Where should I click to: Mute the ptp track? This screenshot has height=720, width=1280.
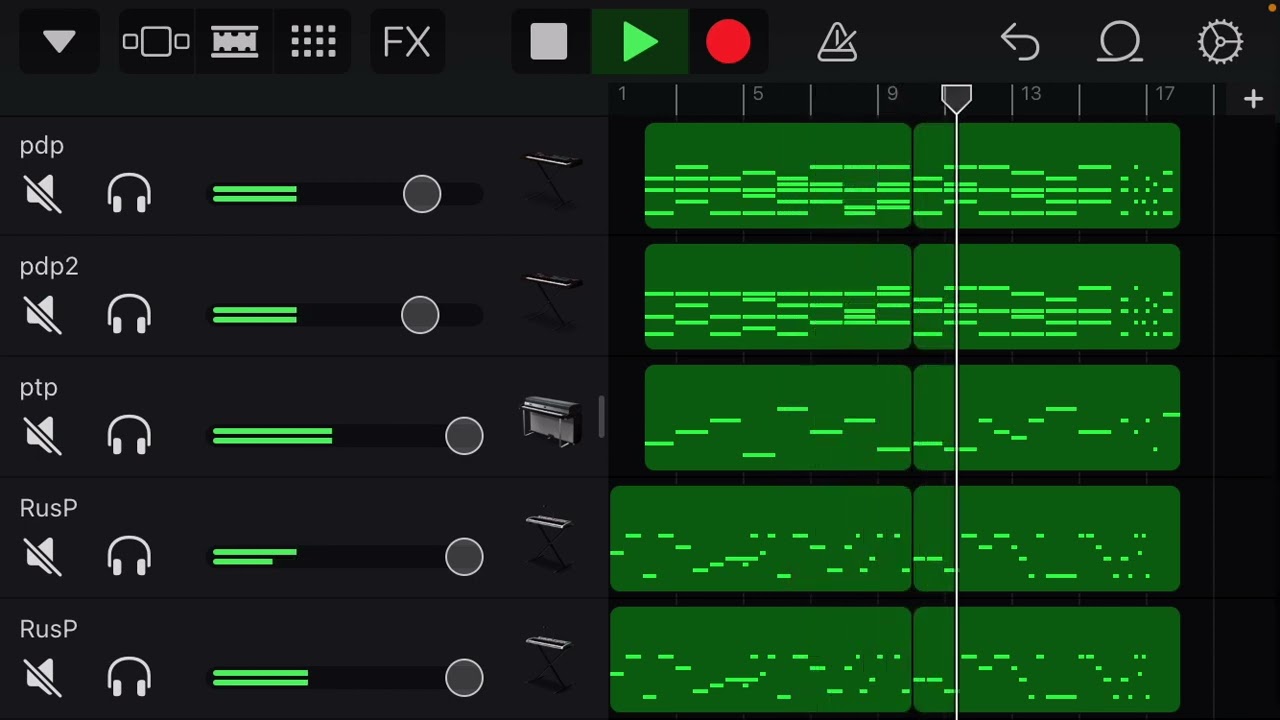click(x=43, y=435)
